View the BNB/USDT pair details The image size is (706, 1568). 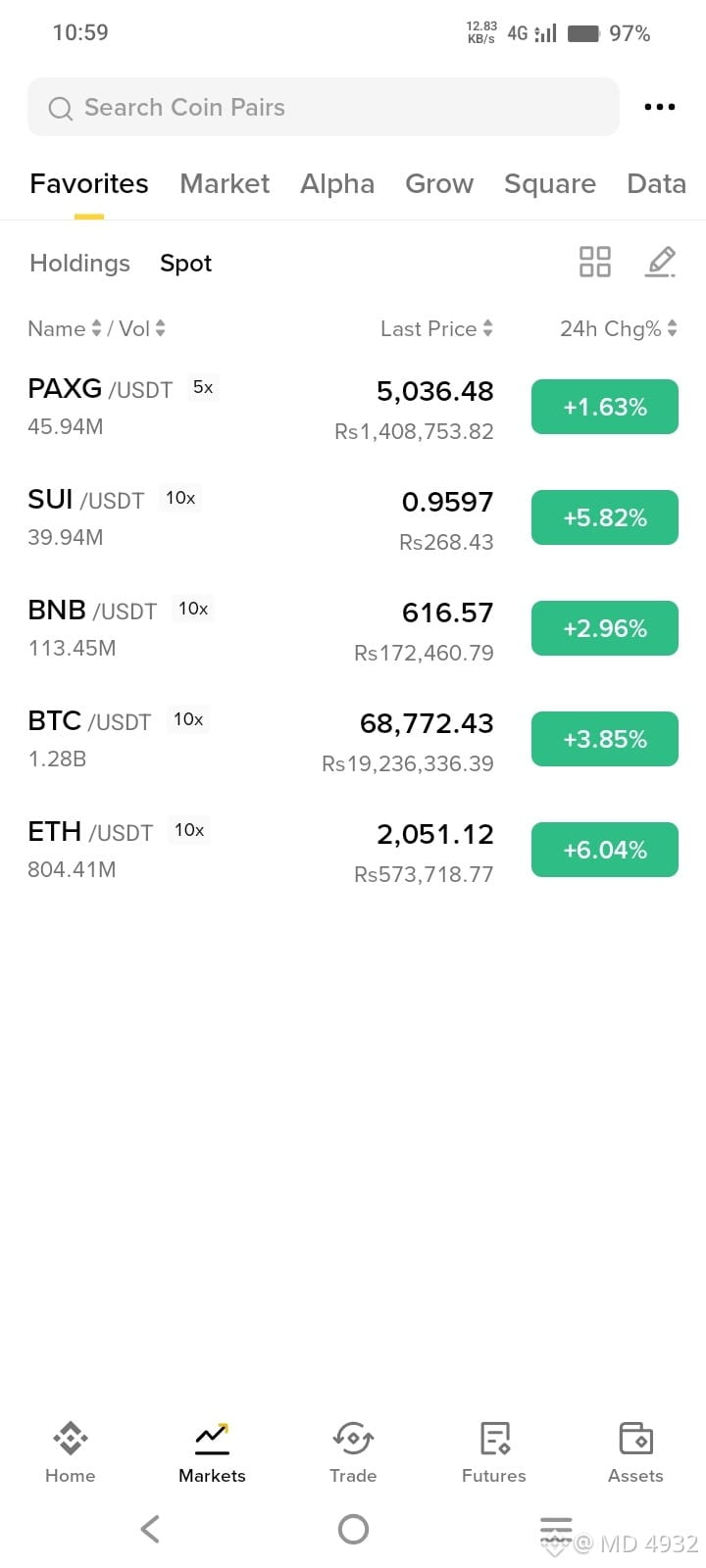coord(353,629)
